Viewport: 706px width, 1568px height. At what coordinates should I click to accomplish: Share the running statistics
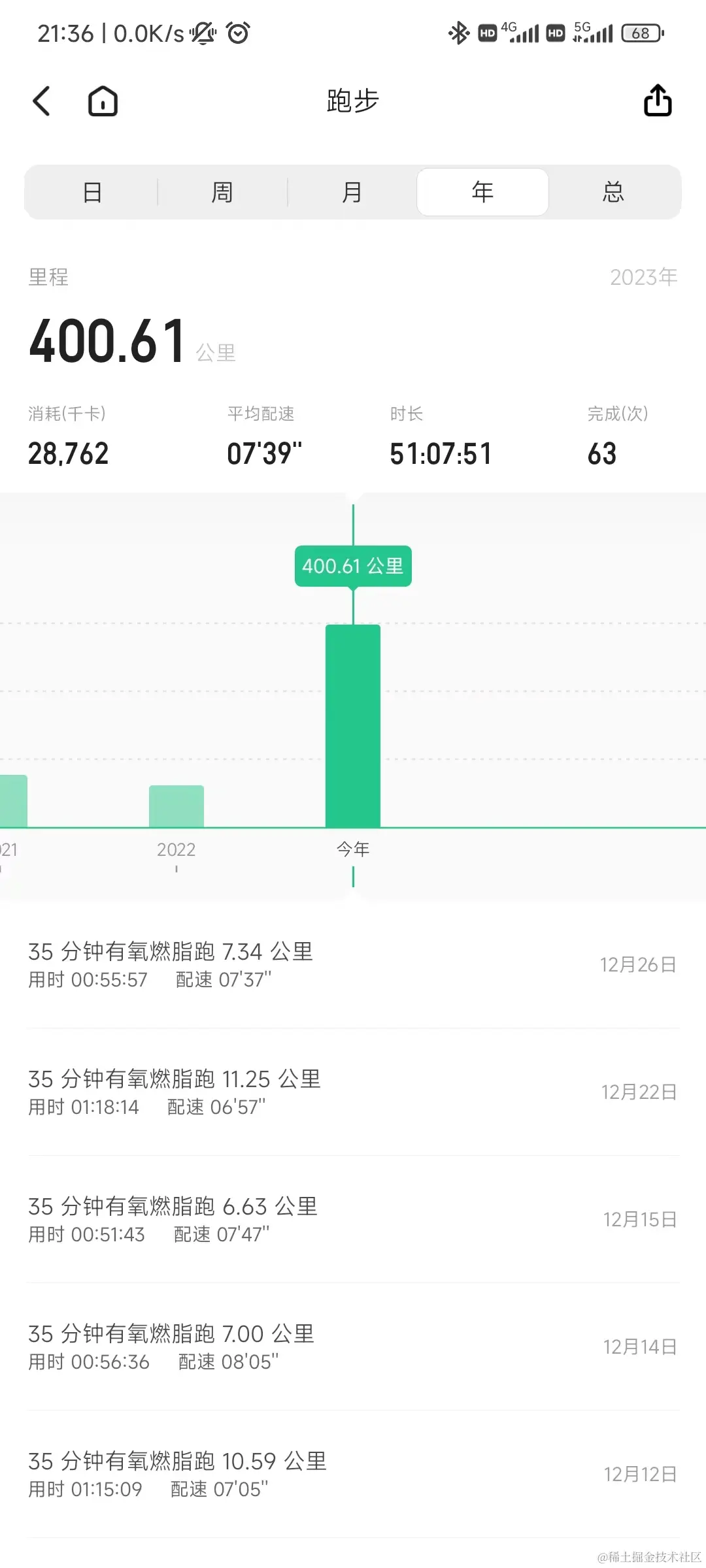pyautogui.click(x=658, y=101)
